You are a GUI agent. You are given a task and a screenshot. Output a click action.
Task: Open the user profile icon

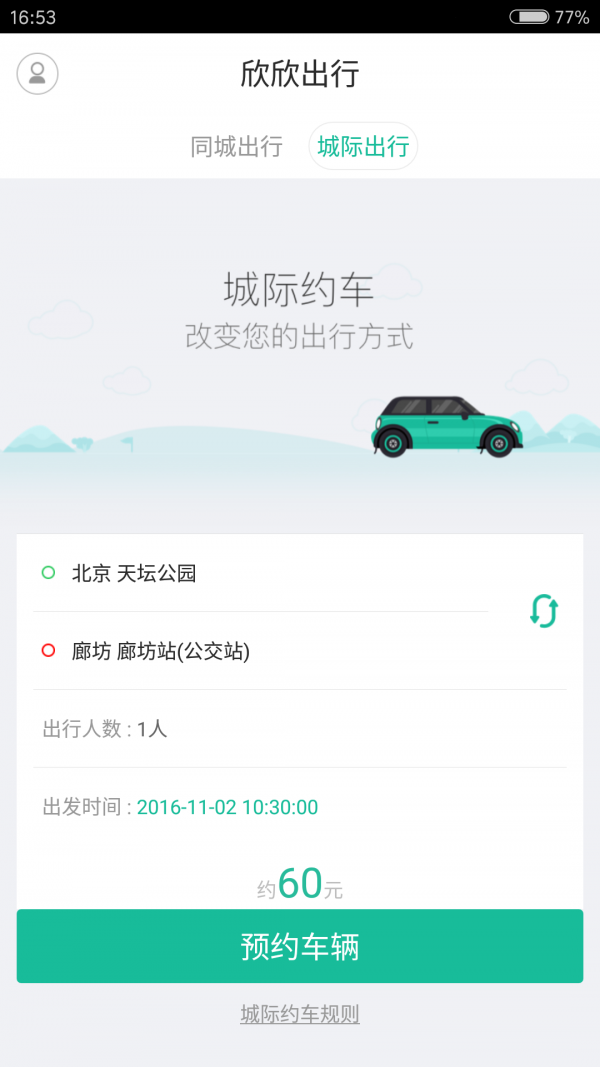37,73
